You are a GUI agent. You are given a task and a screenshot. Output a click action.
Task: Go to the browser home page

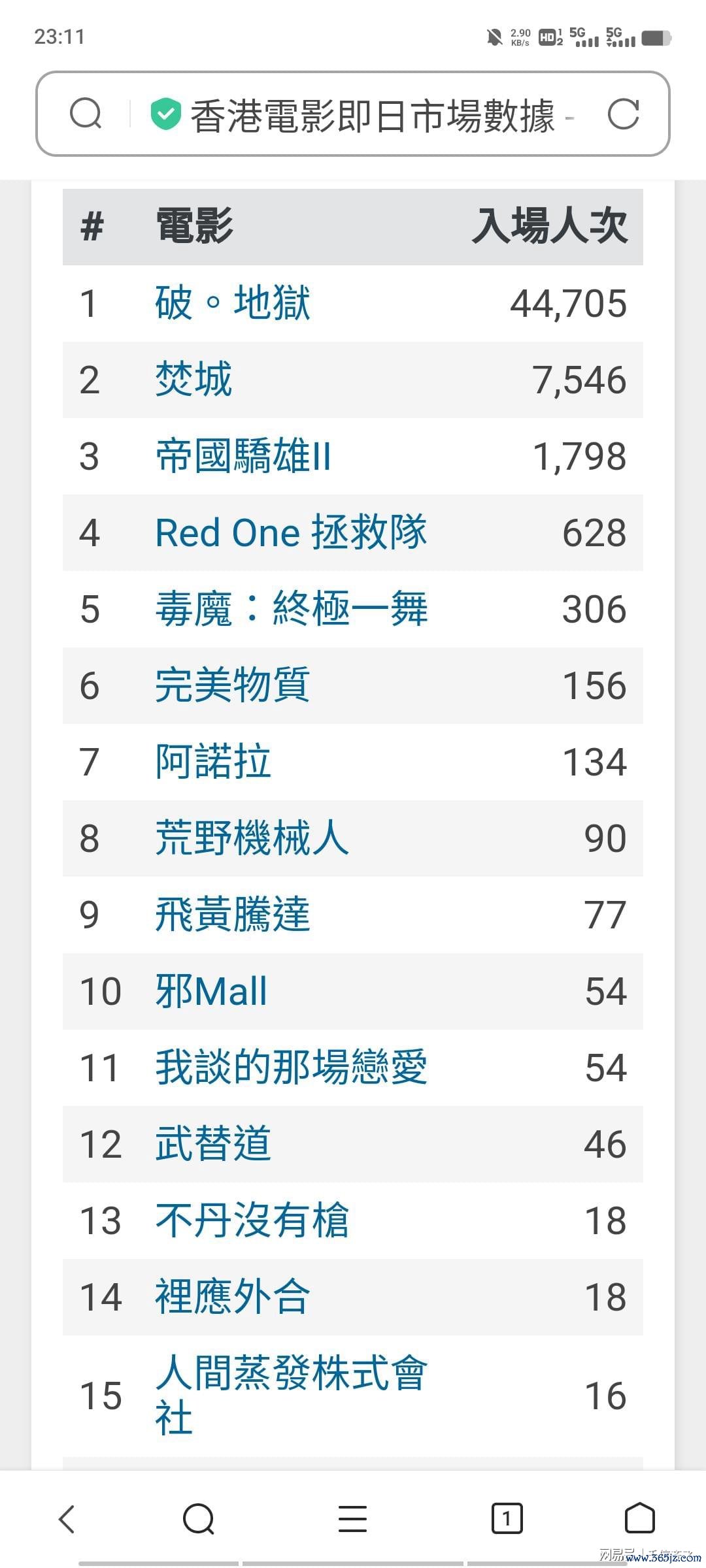coord(640,1518)
